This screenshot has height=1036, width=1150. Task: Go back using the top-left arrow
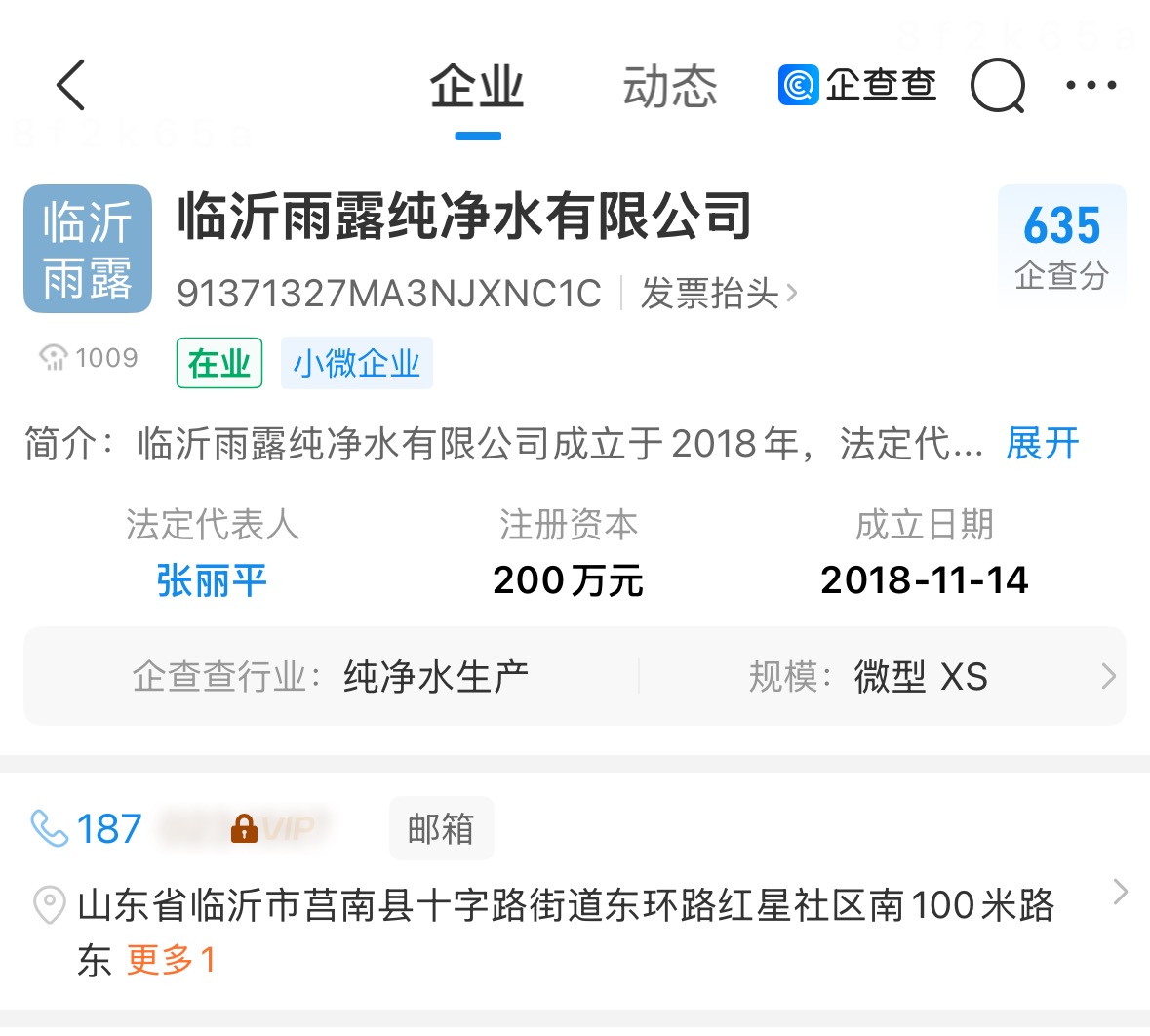coord(71,85)
